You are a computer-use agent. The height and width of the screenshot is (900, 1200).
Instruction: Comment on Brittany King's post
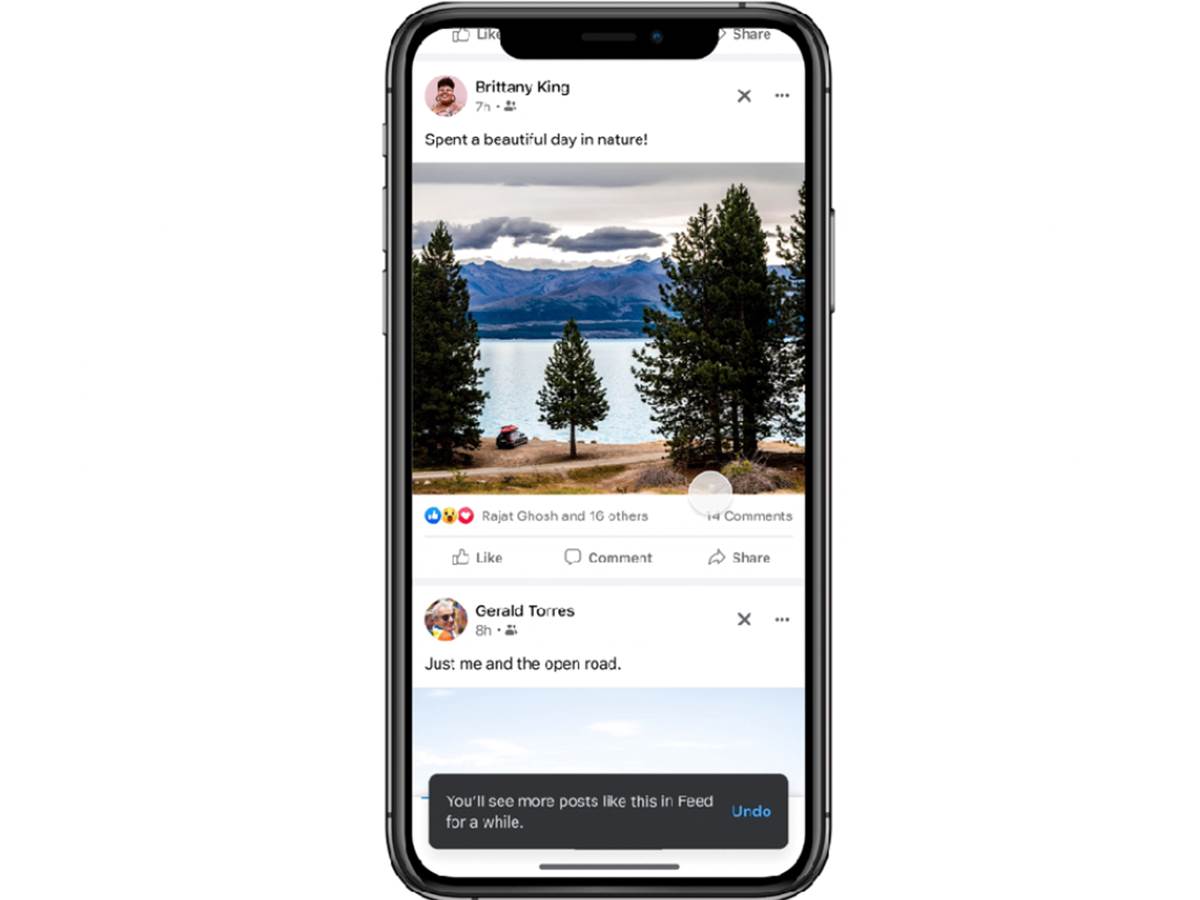pos(608,558)
